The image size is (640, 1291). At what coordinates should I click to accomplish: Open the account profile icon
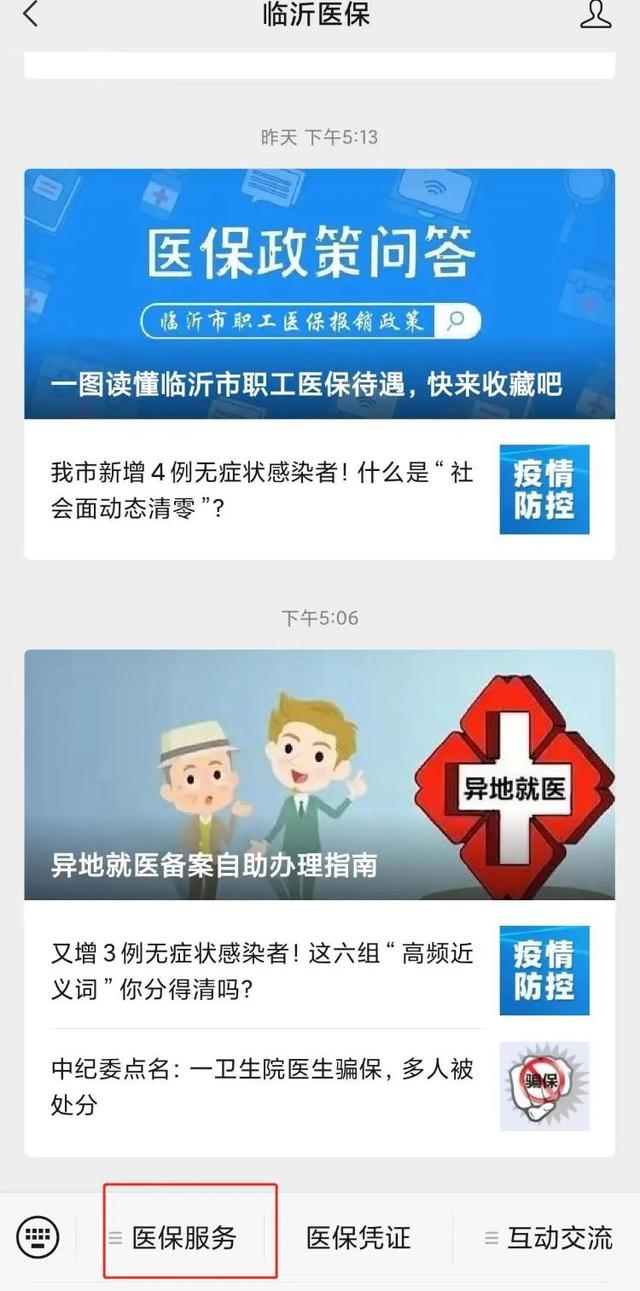(596, 14)
